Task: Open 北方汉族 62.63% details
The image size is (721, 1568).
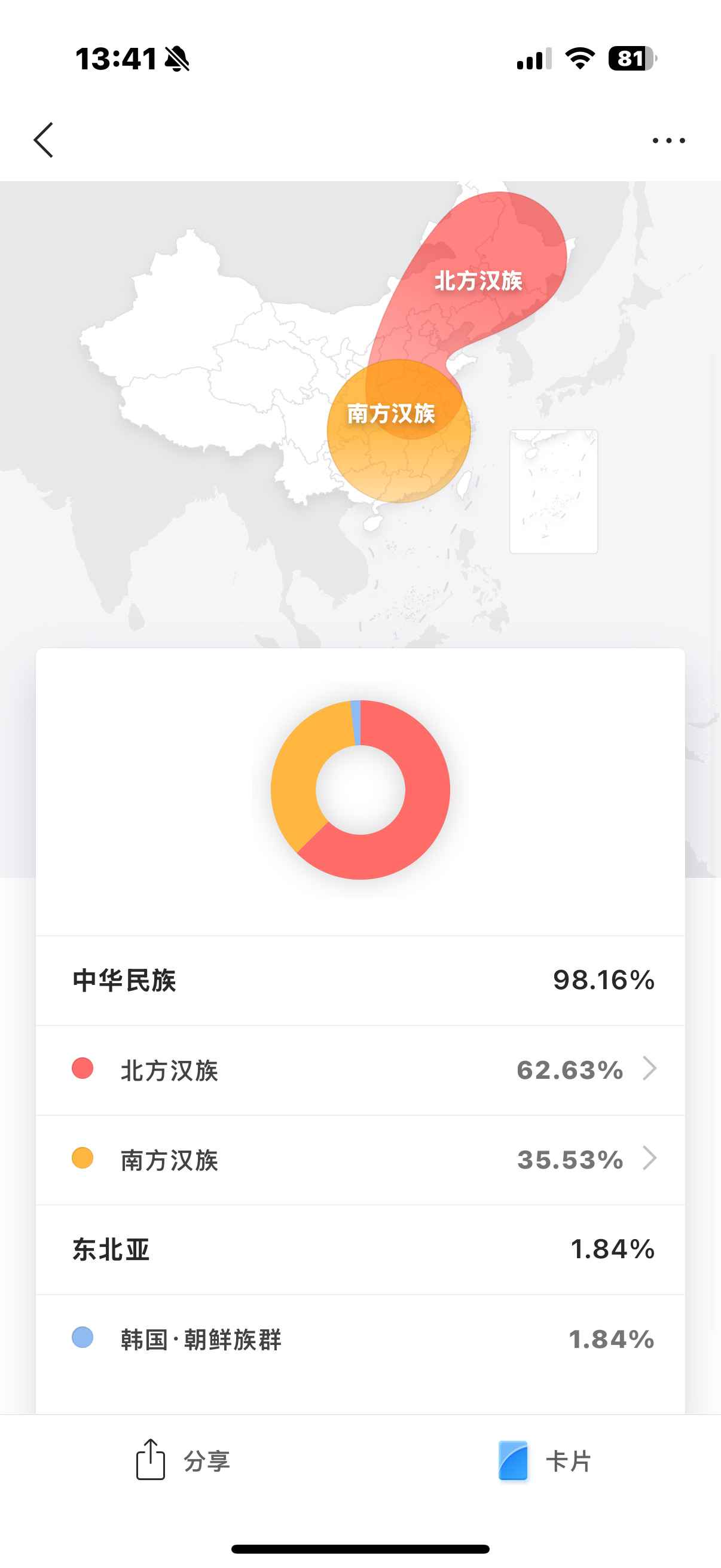Action: (360, 1070)
